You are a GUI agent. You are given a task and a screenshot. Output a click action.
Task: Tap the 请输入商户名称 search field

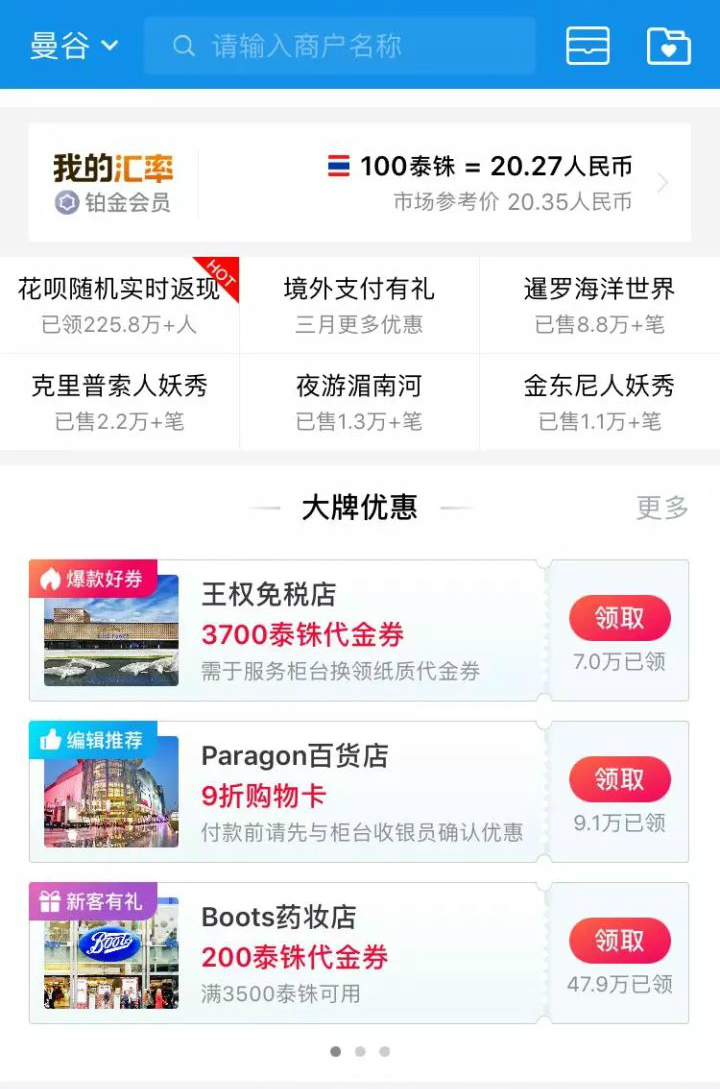(340, 46)
